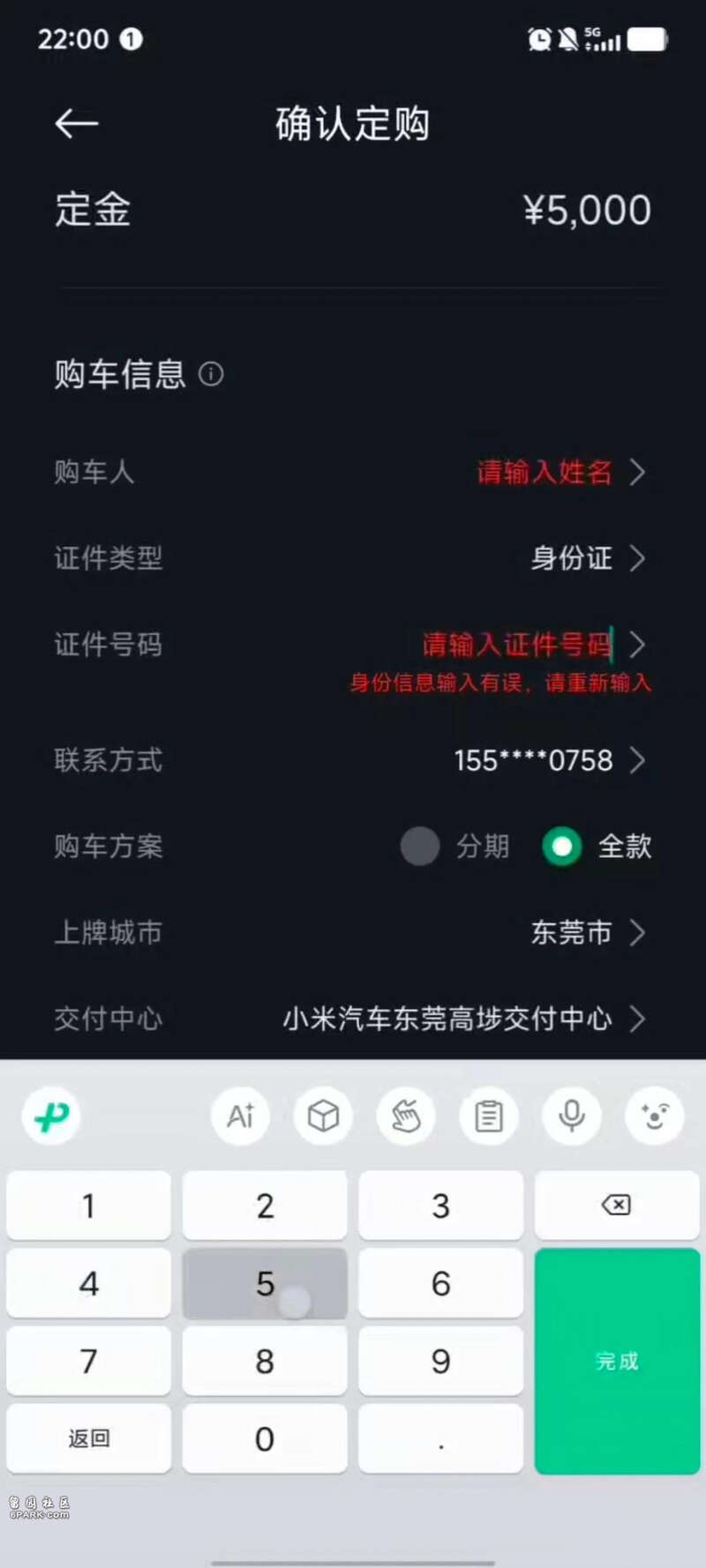Screen dimensions: 706x1568
Task: Open the keyboard clipboard icon
Action: tap(489, 1116)
